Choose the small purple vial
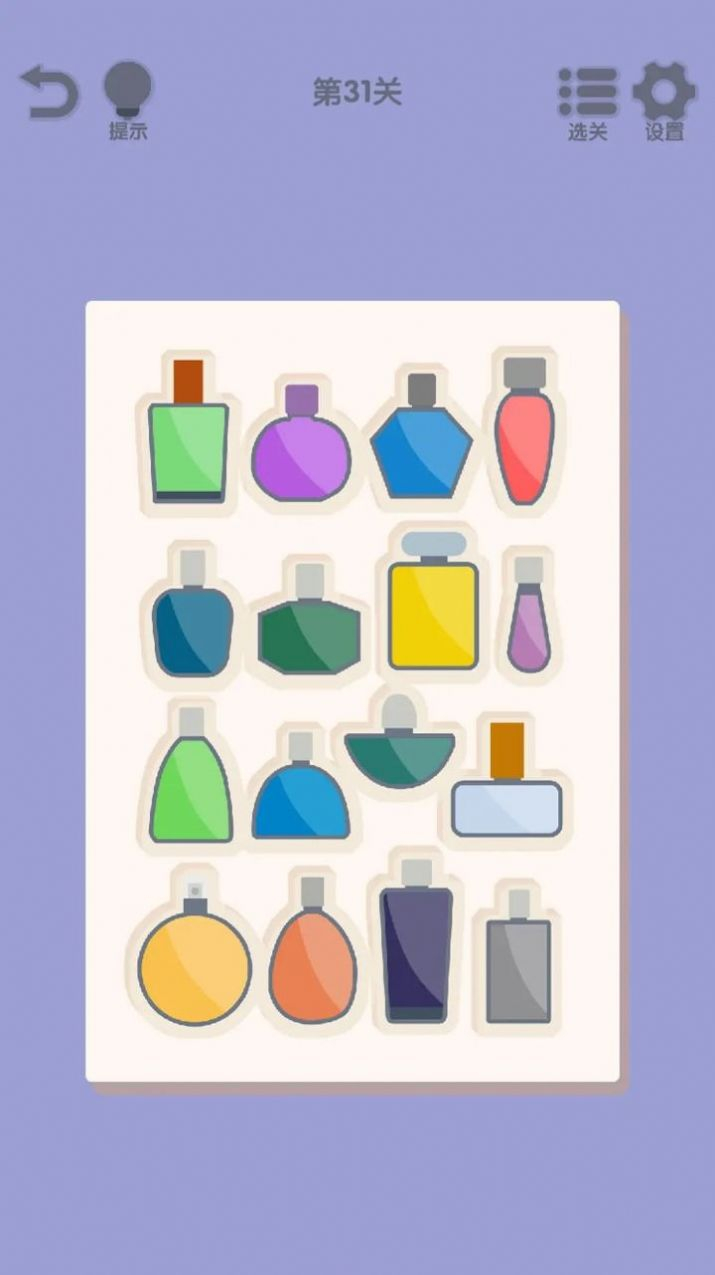 pyautogui.click(x=528, y=625)
